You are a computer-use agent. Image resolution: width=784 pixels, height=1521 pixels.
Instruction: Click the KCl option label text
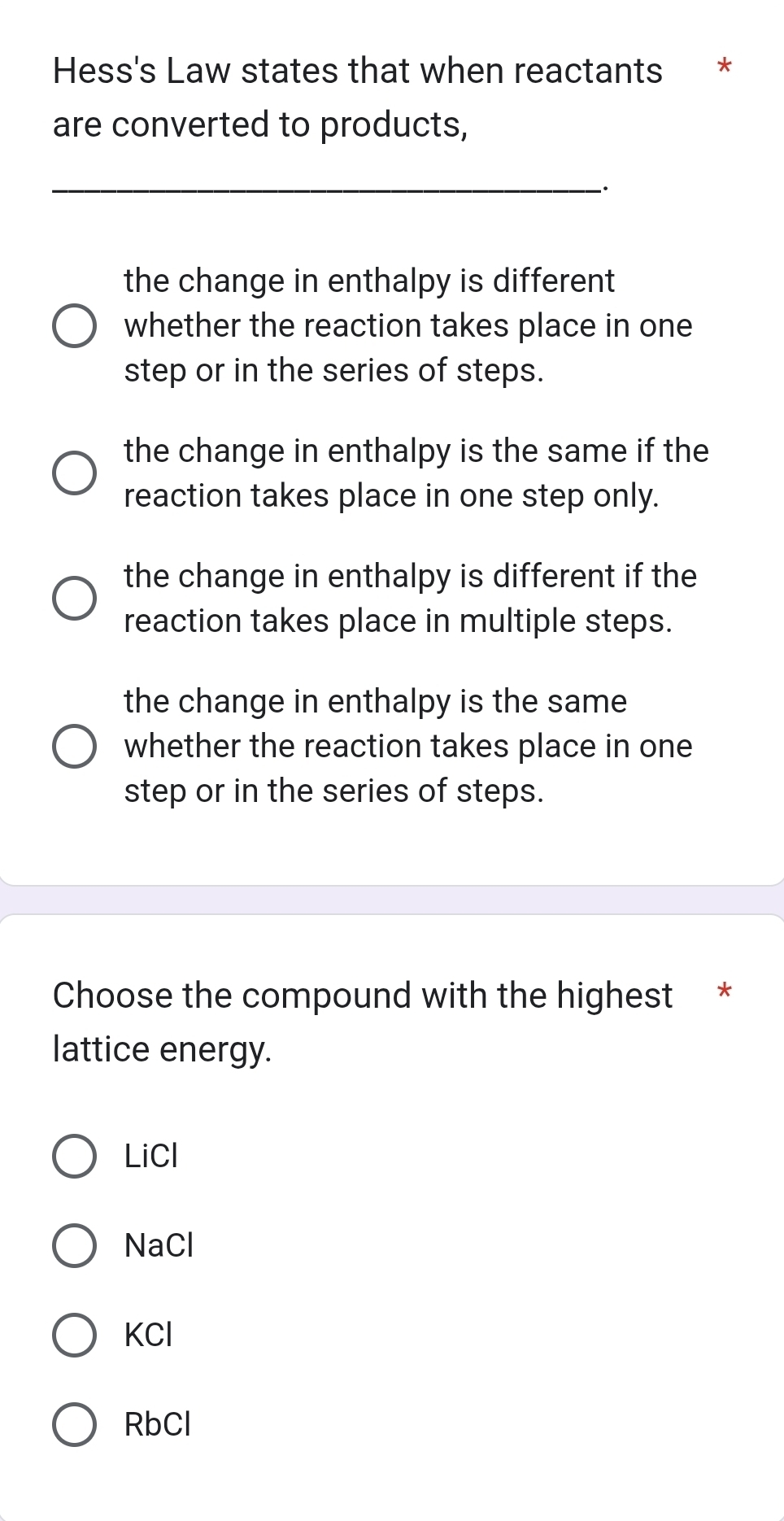coord(147,1336)
